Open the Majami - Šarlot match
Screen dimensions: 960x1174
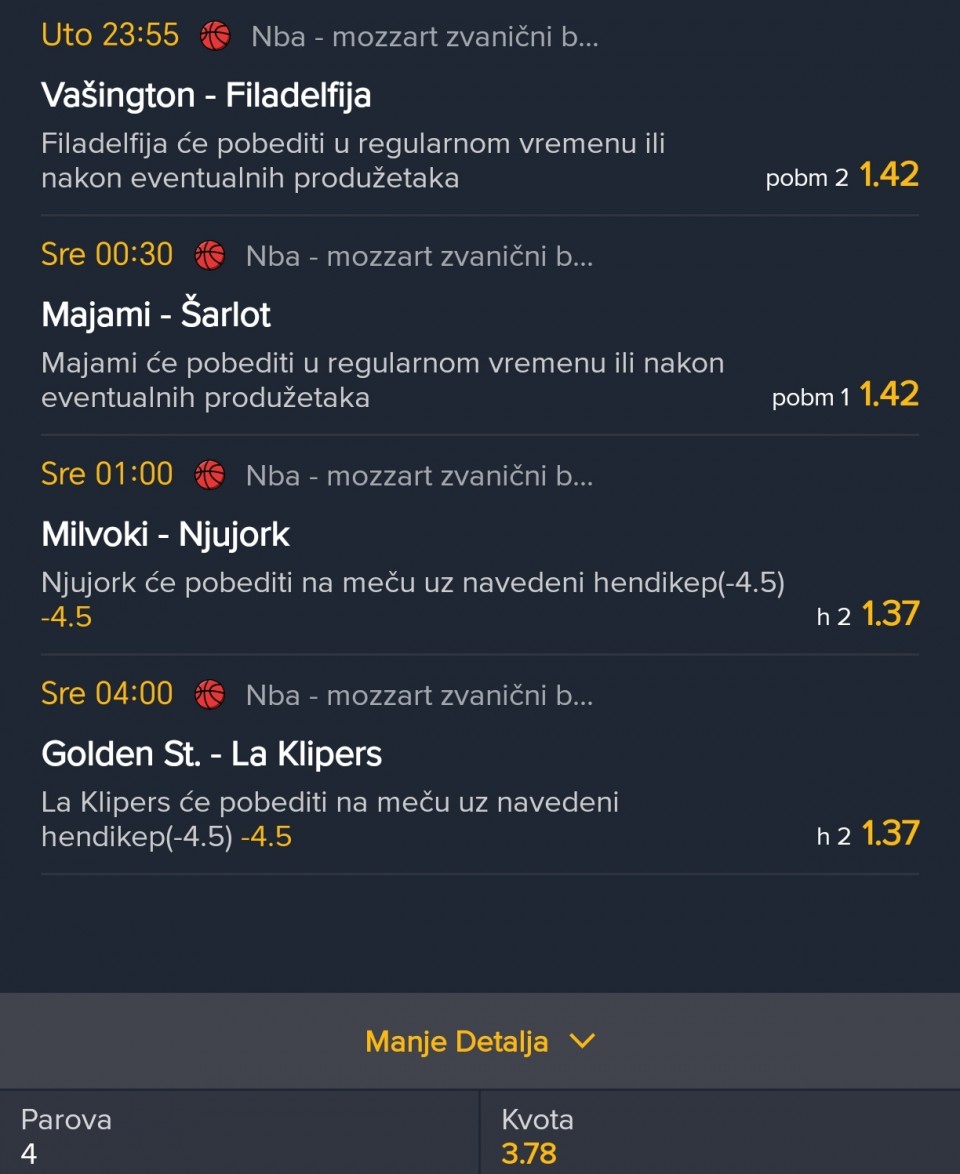156,315
